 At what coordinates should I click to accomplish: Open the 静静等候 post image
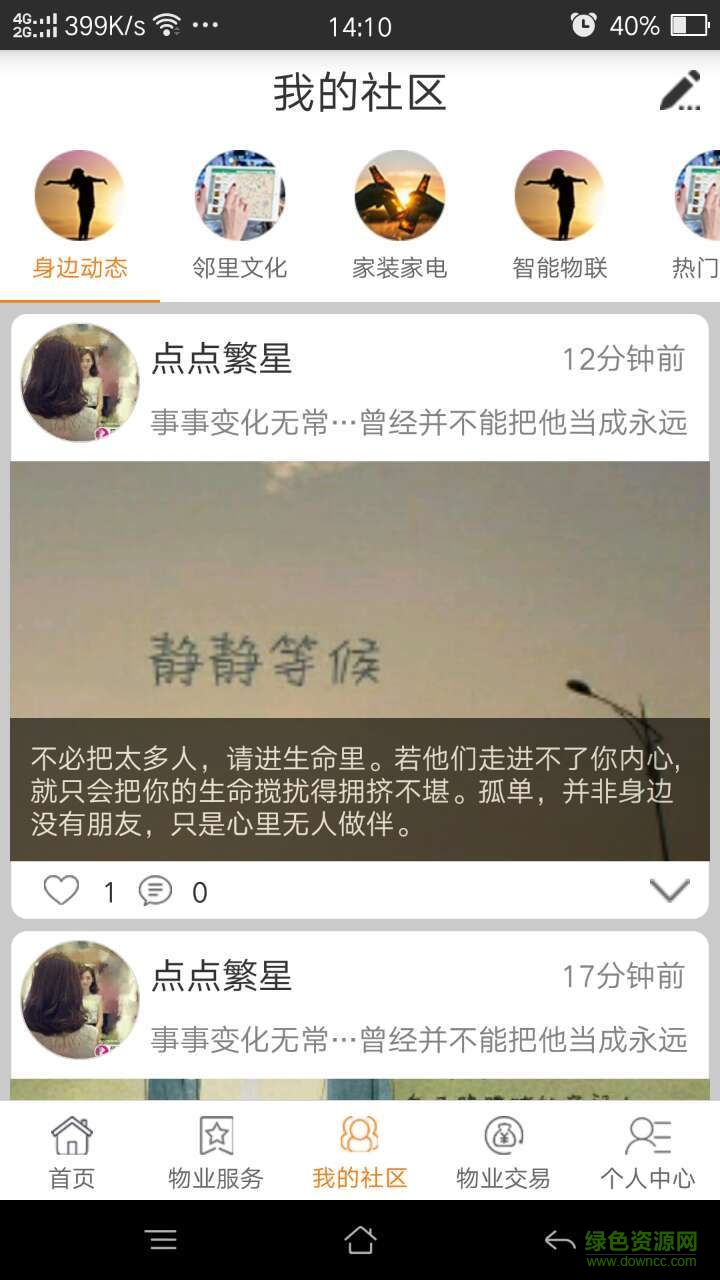point(360,590)
